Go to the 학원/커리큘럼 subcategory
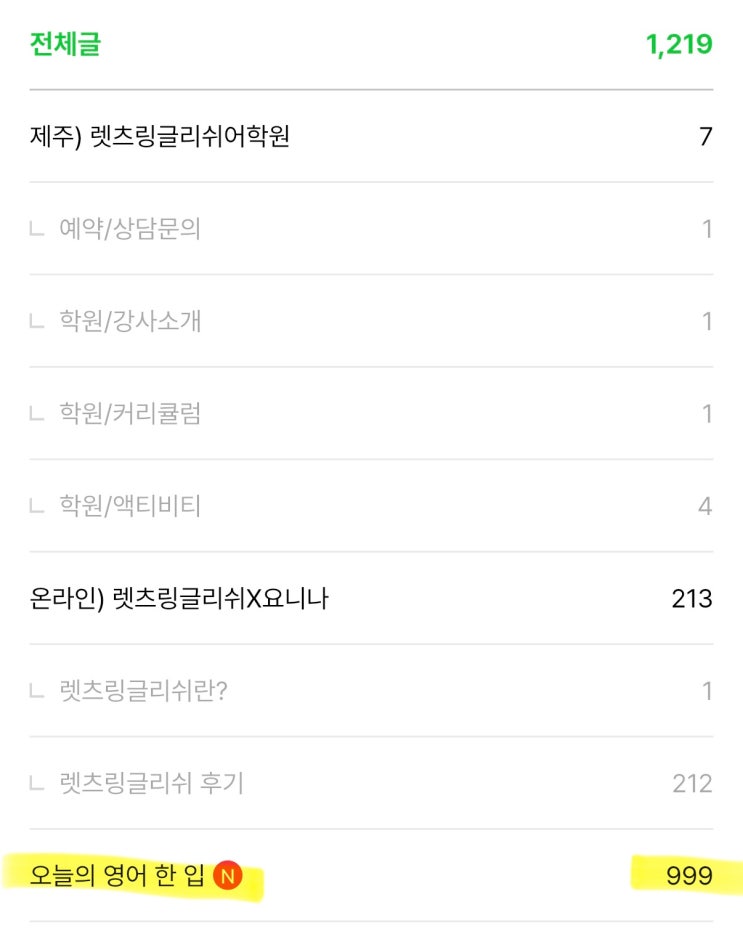This screenshot has height=942, width=743. 130,413
